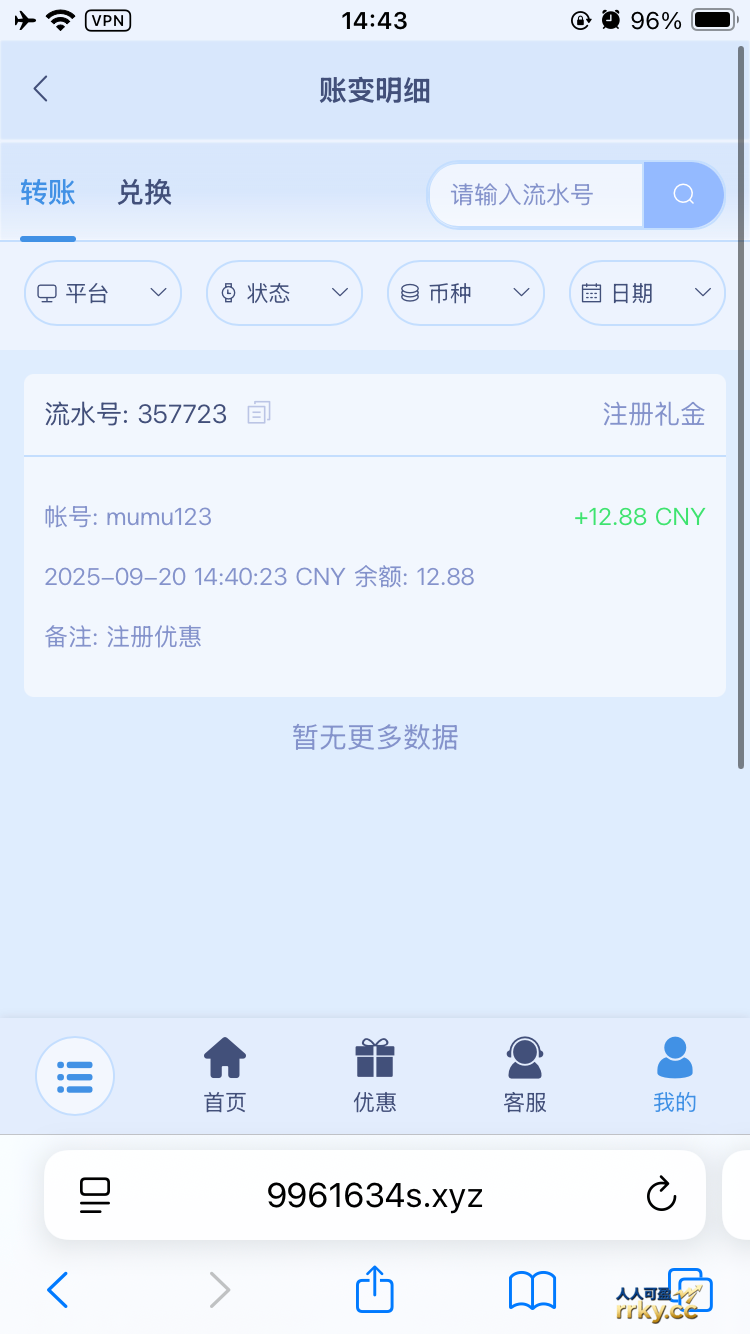750x1334 pixels.
Task: Open the 平台 filter dropdown
Action: (102, 293)
